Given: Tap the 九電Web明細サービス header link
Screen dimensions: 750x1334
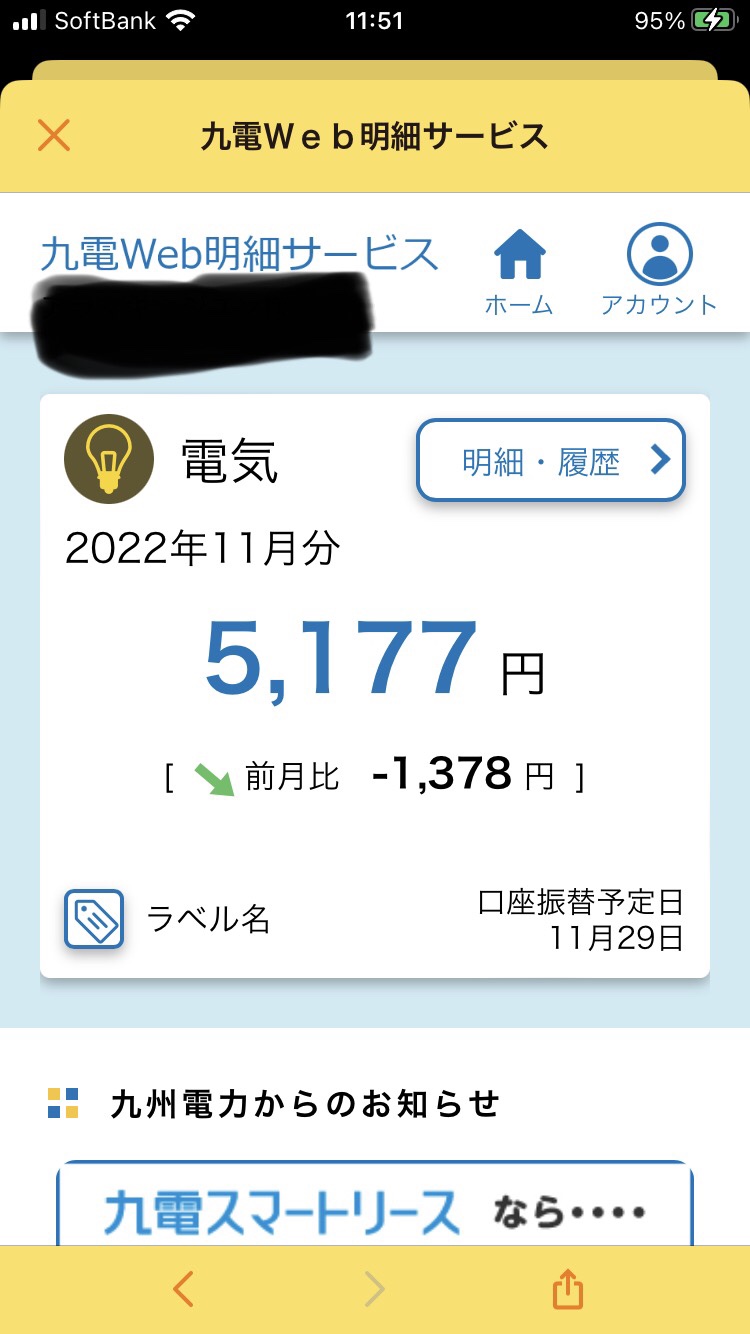Looking at the screenshot, I should pos(239,254).
